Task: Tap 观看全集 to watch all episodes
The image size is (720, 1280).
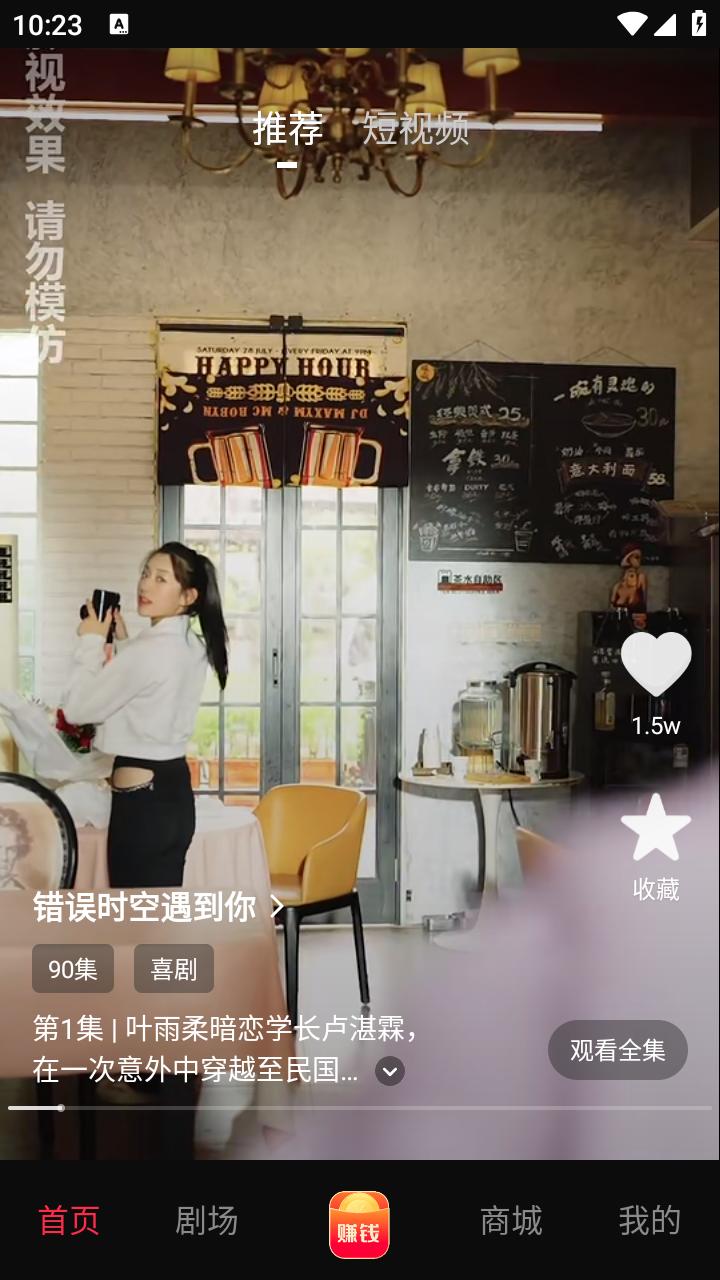Action: pos(617,1049)
